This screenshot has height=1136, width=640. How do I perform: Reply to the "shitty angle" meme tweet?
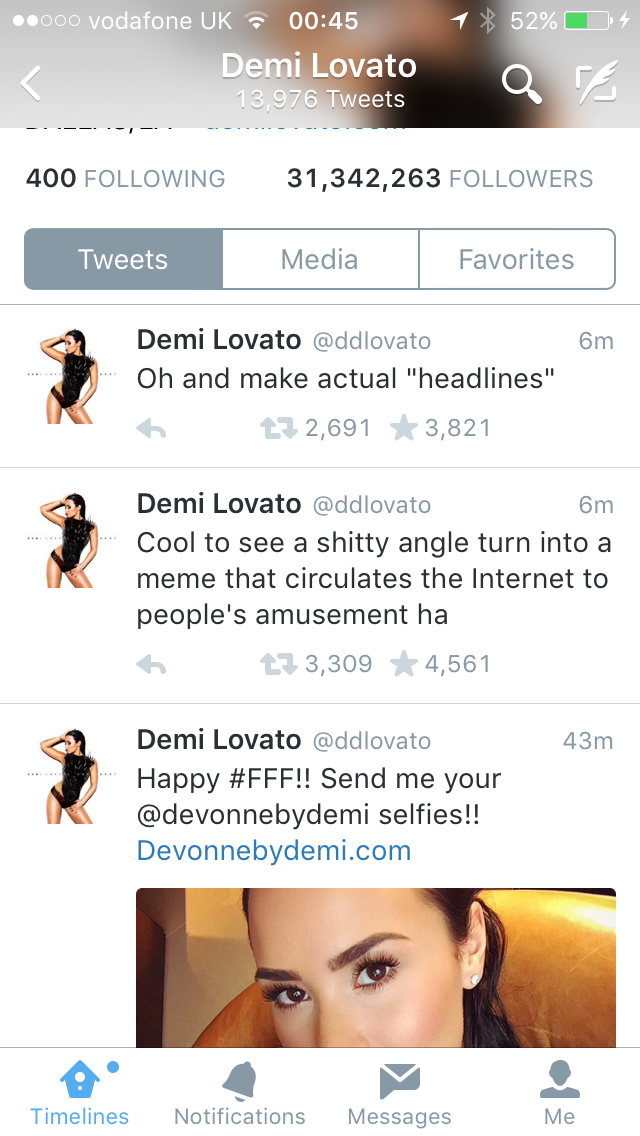click(x=151, y=665)
